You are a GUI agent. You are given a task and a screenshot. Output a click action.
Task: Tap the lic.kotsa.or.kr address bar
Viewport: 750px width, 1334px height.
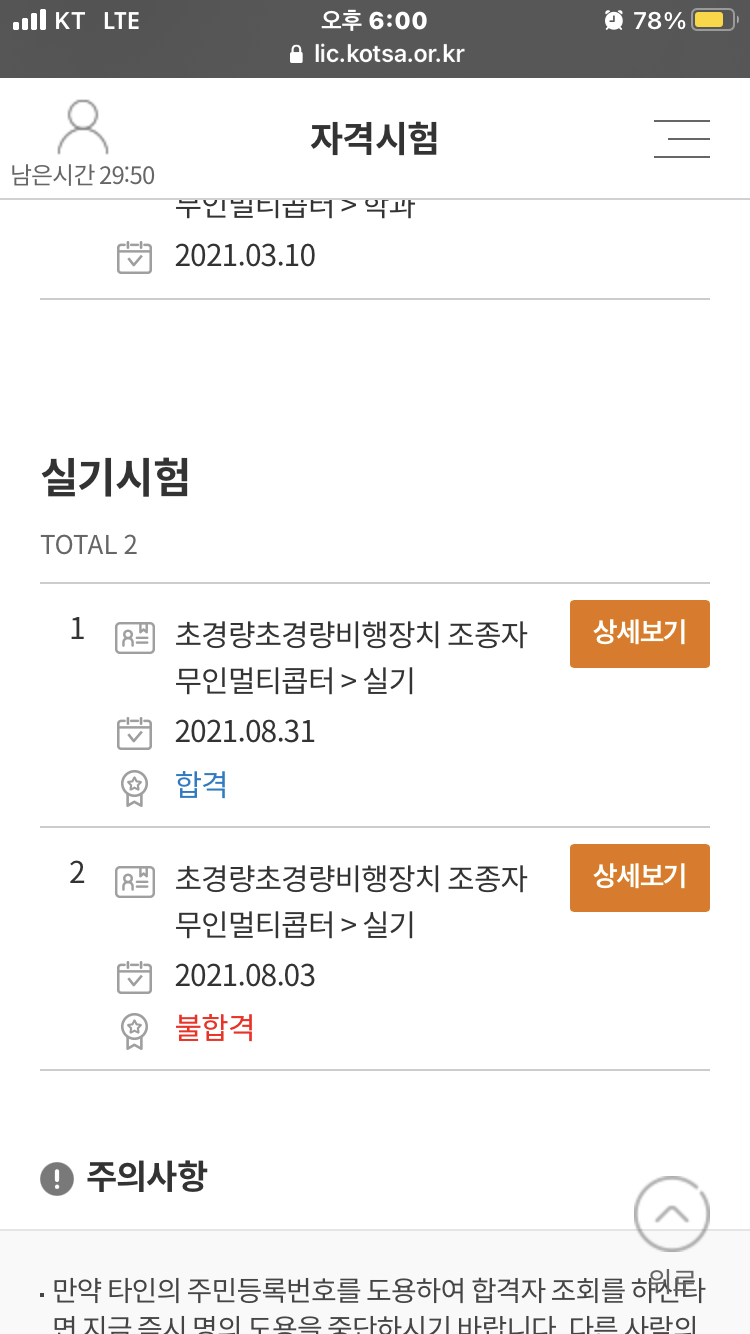[x=376, y=53]
